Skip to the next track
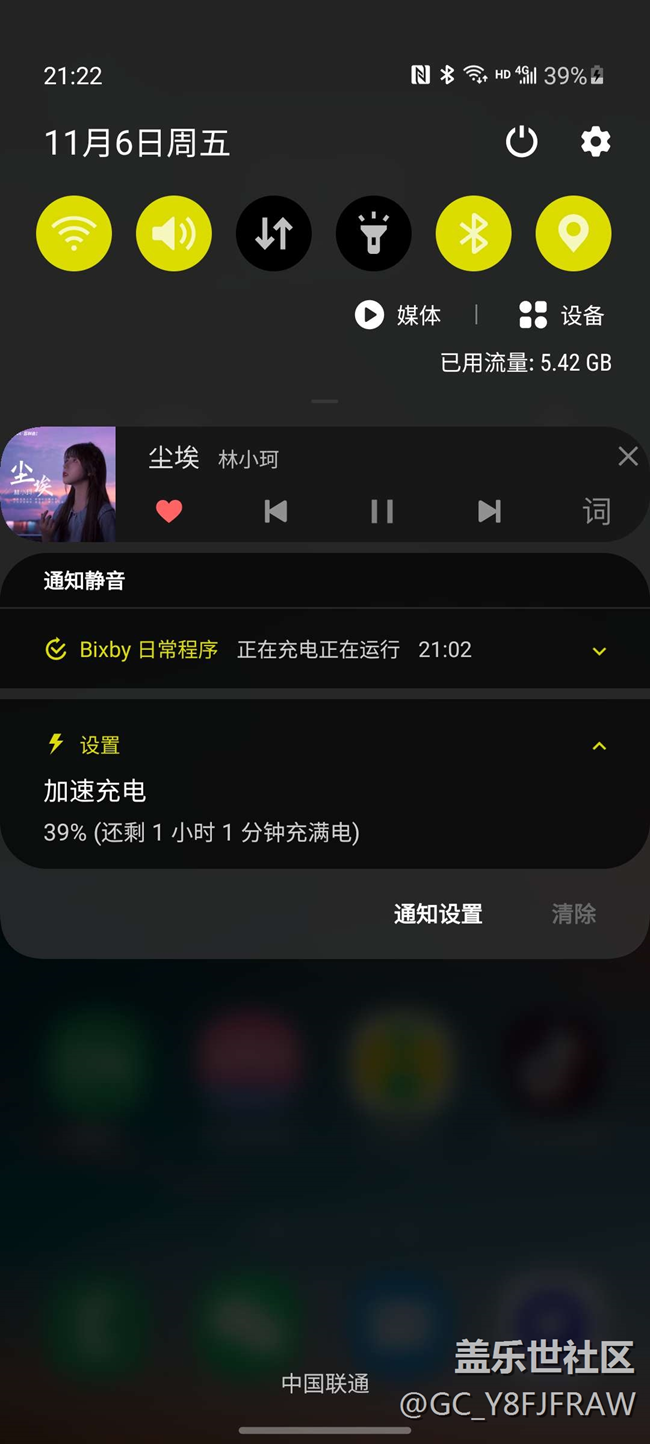 [x=489, y=512]
